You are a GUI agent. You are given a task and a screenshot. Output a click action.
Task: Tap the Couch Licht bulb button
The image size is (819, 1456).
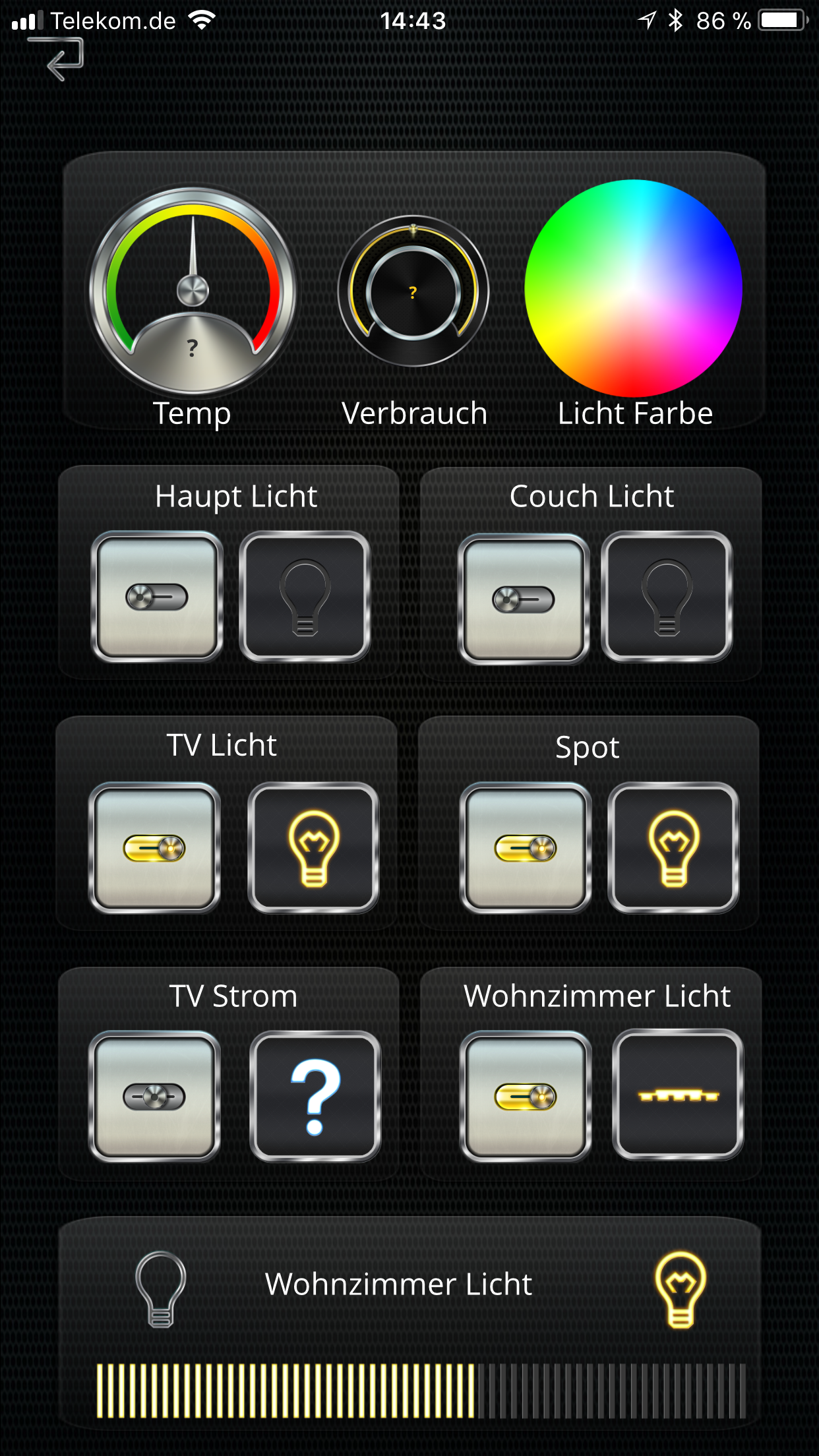(x=667, y=597)
